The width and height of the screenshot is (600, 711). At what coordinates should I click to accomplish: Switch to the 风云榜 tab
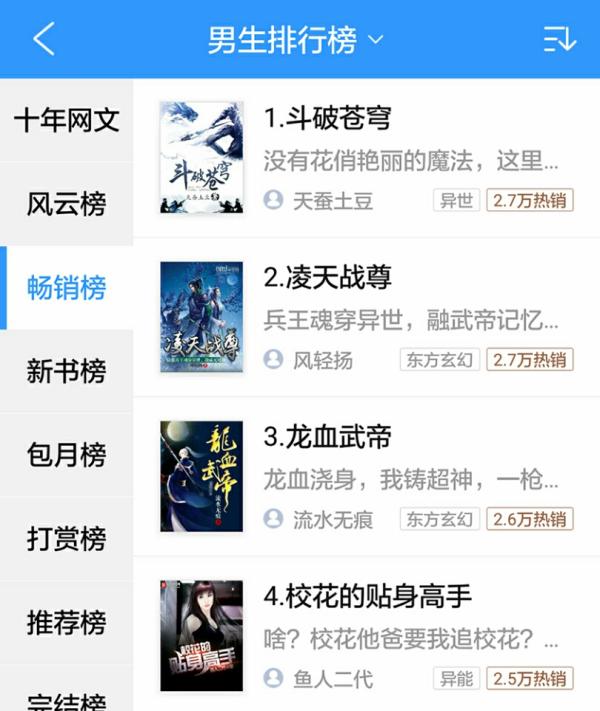[x=66, y=204]
